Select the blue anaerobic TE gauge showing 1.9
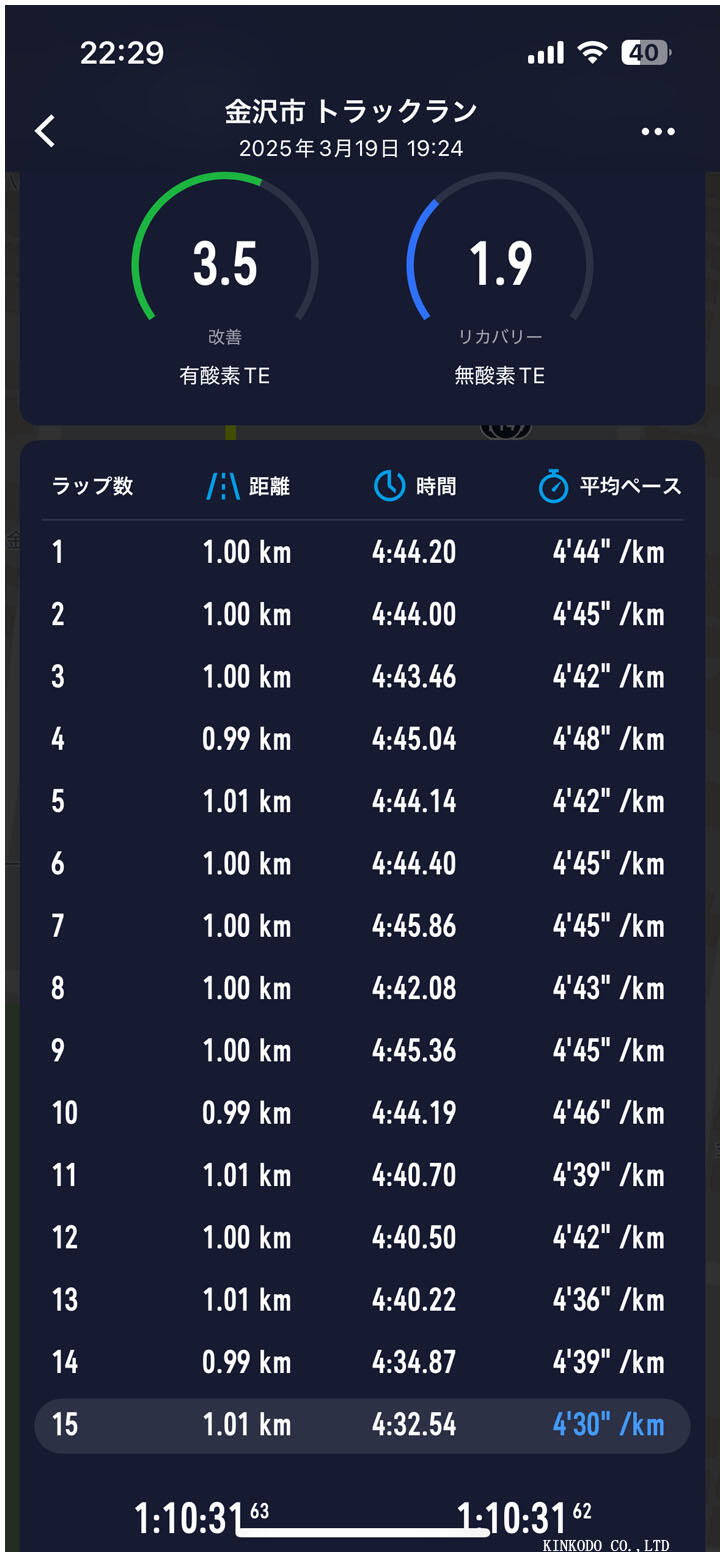 coord(500,262)
